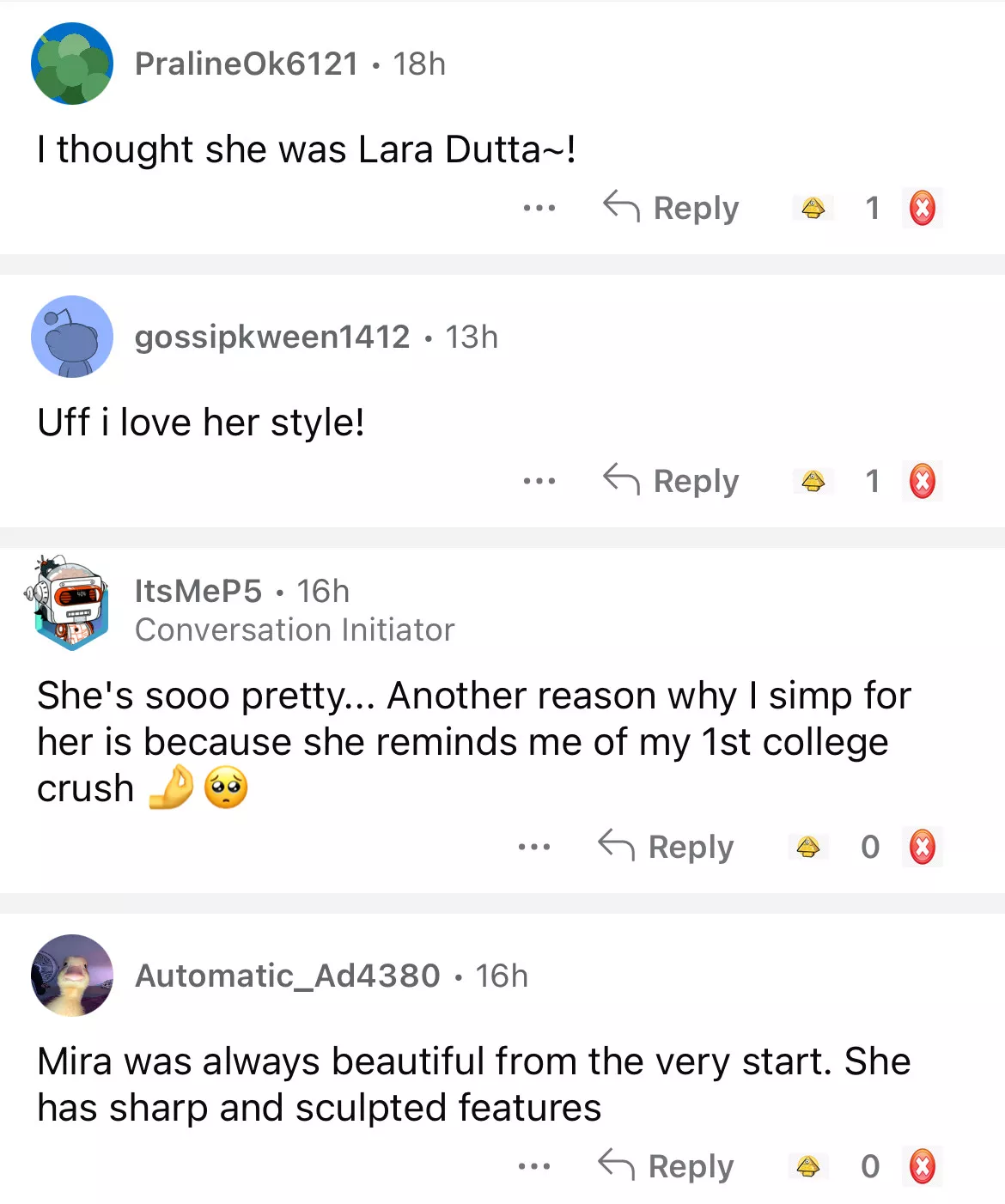Open more options on PralineOk6121's comment
1005x1204 pixels.
[x=539, y=208]
